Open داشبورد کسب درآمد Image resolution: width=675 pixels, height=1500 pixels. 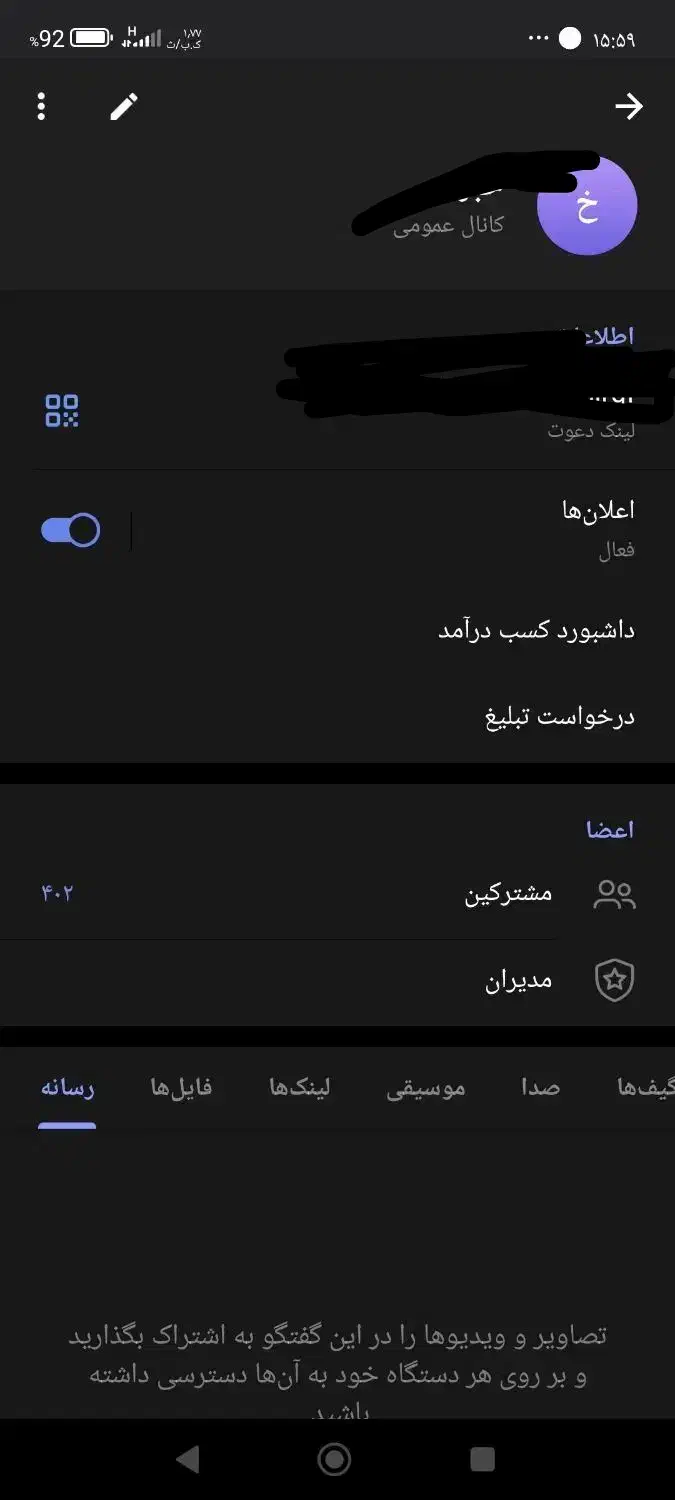click(x=337, y=631)
